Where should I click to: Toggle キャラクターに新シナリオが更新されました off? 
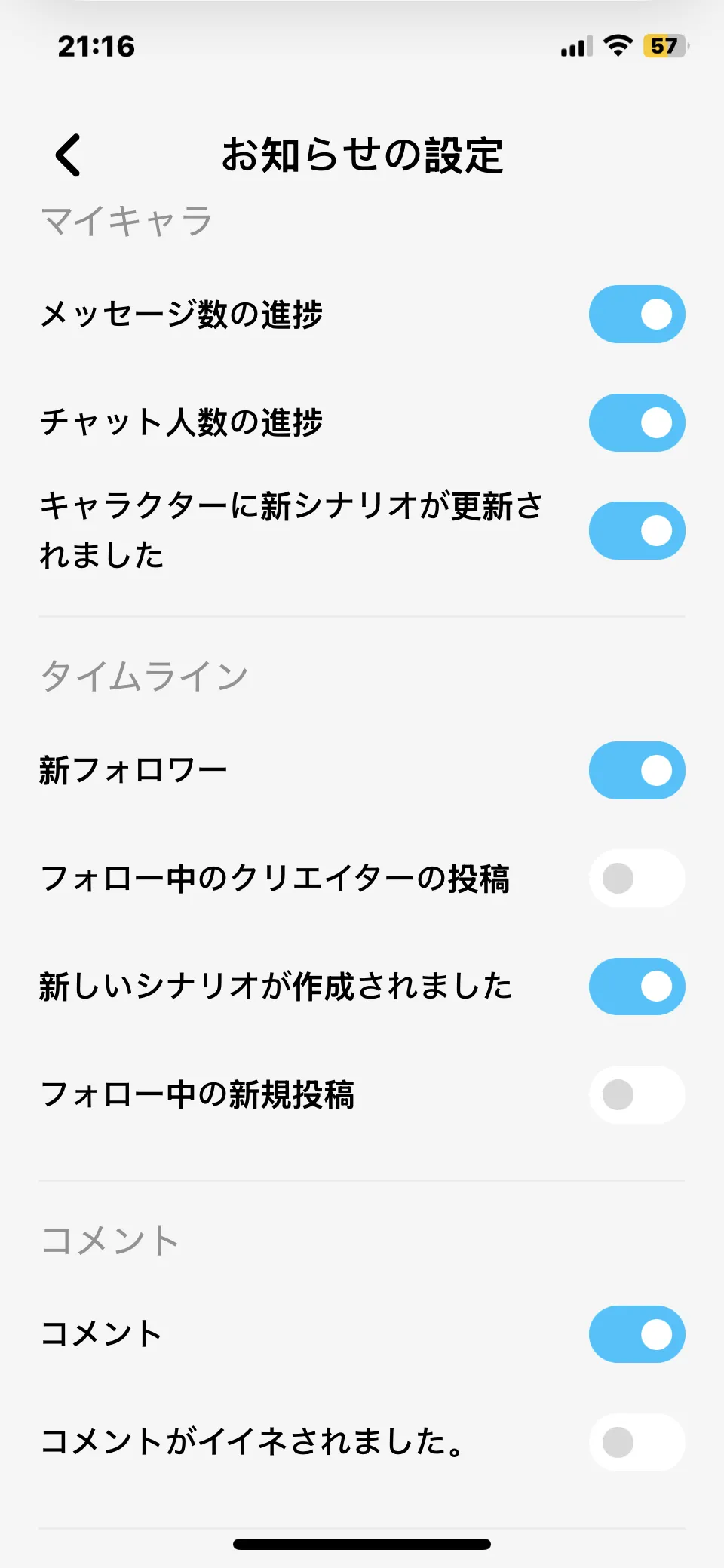(x=637, y=530)
